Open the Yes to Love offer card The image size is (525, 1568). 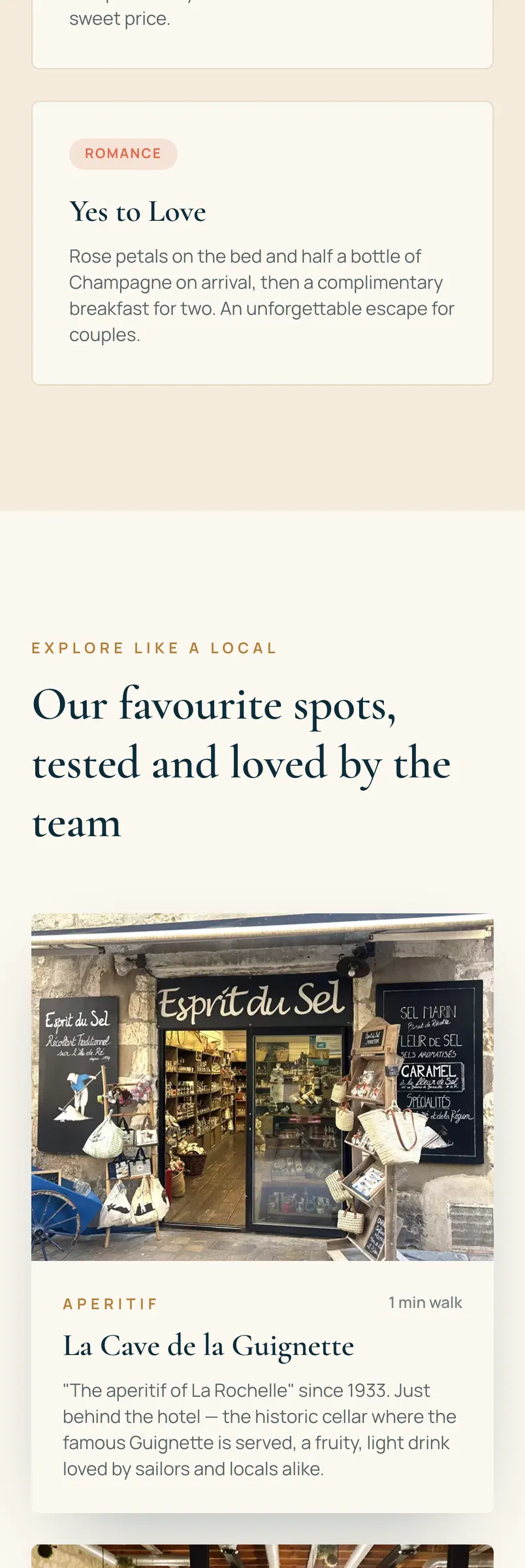pos(262,243)
